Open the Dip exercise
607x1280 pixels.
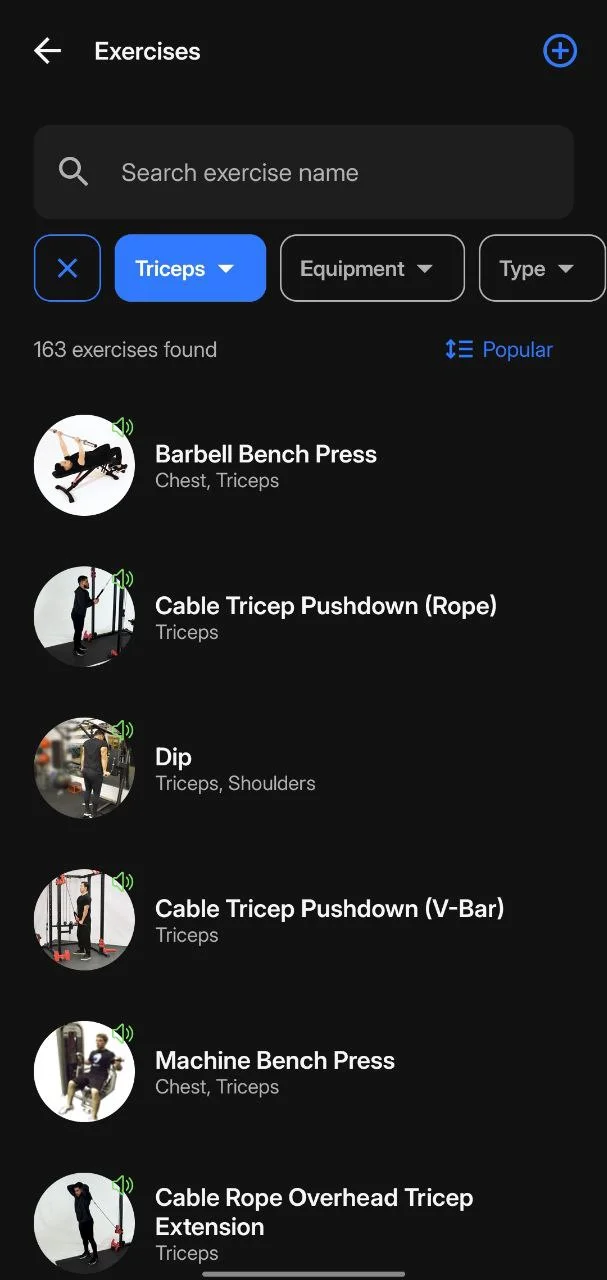tap(234, 768)
